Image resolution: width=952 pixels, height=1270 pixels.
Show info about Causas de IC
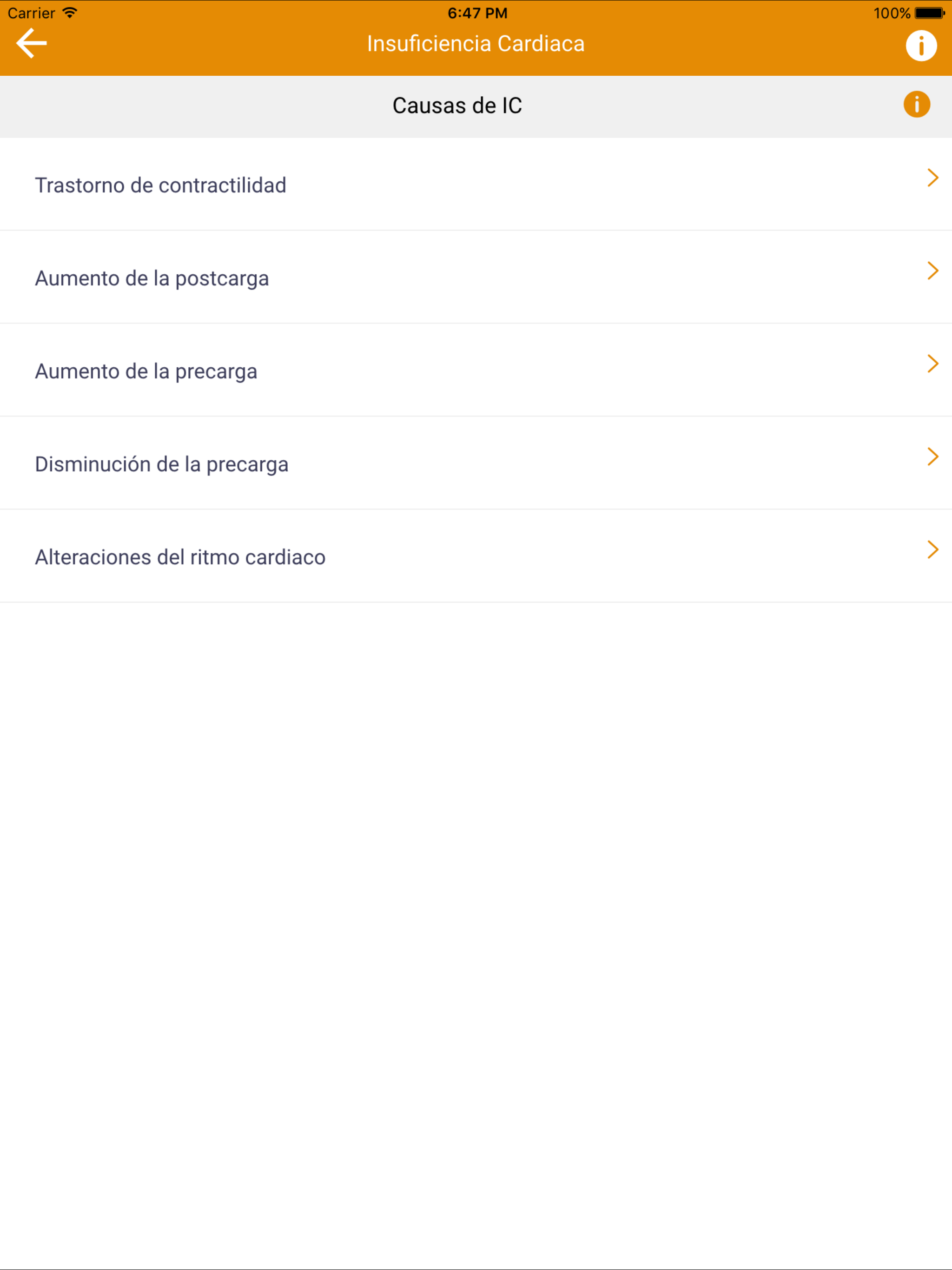[916, 105]
